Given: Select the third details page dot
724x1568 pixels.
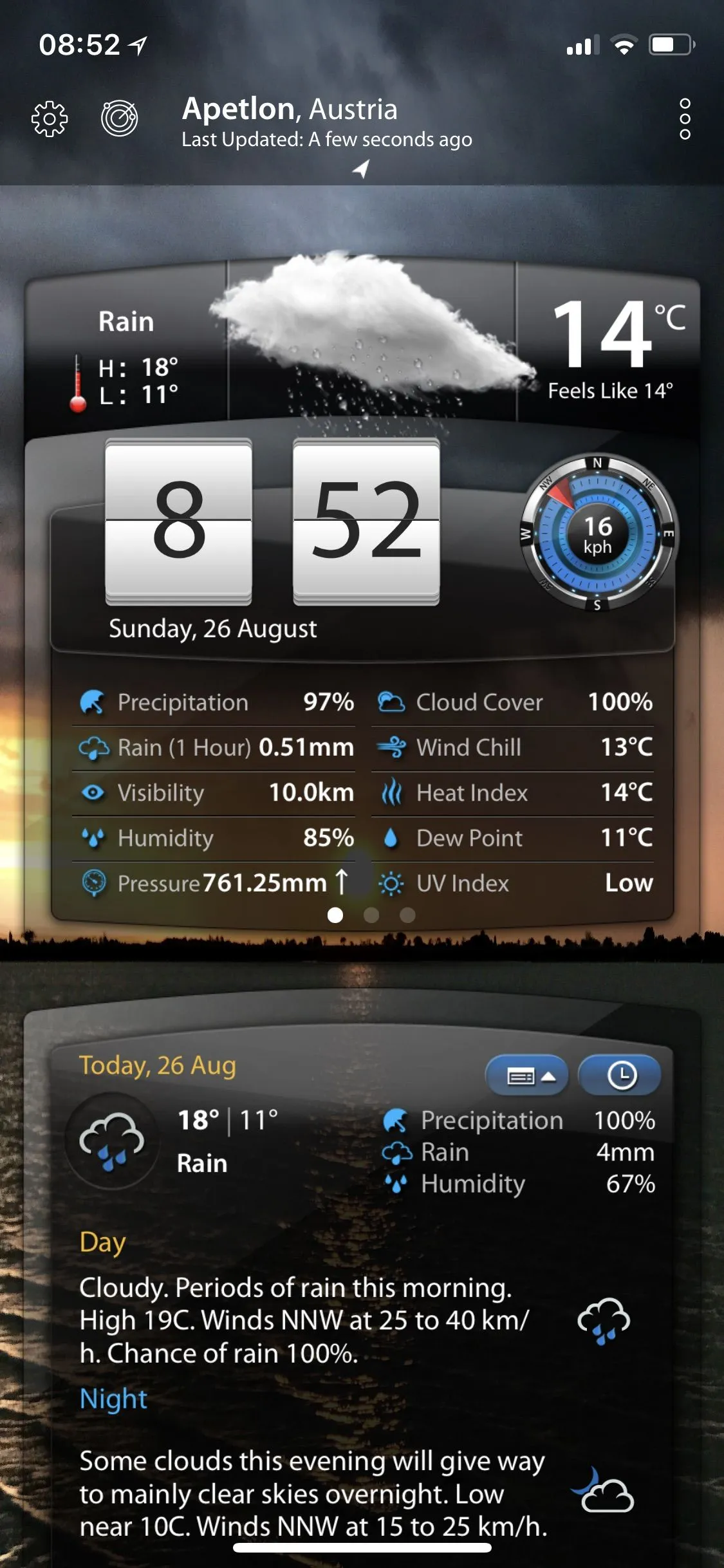Looking at the screenshot, I should 407,915.
